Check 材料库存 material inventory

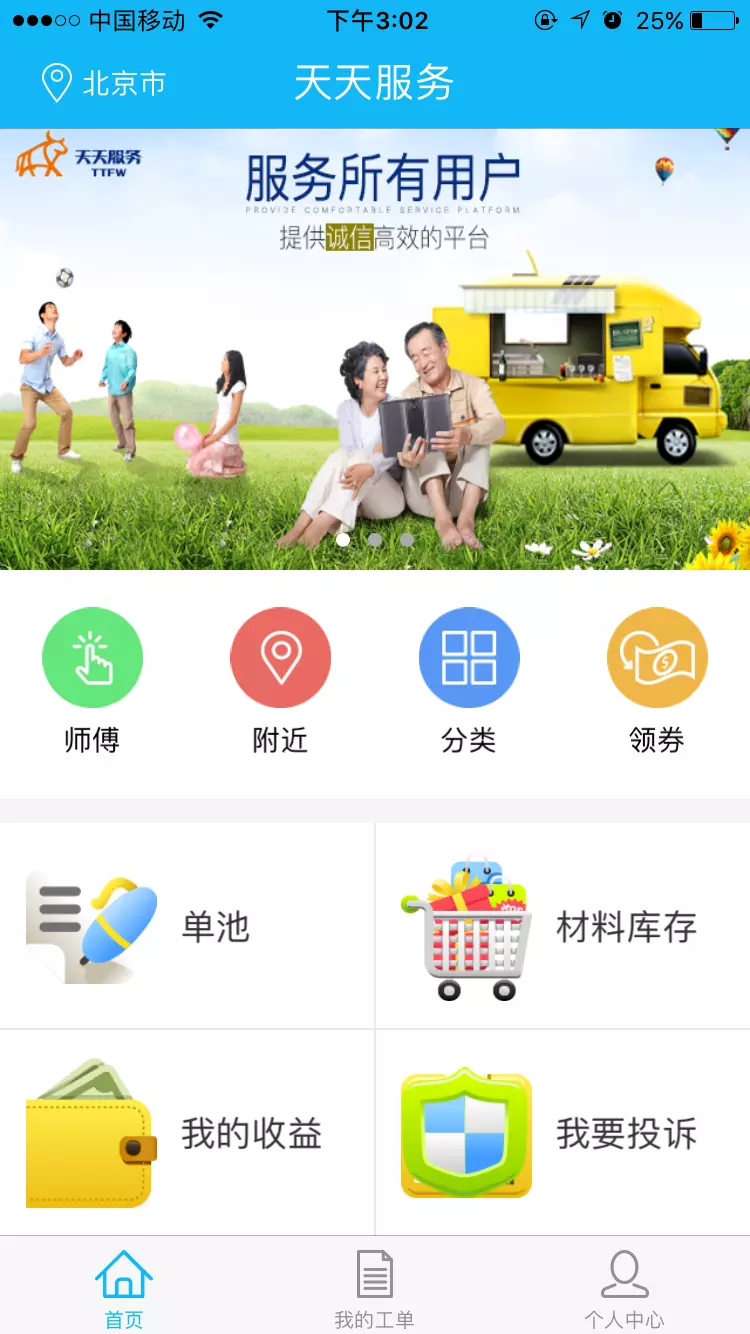562,927
